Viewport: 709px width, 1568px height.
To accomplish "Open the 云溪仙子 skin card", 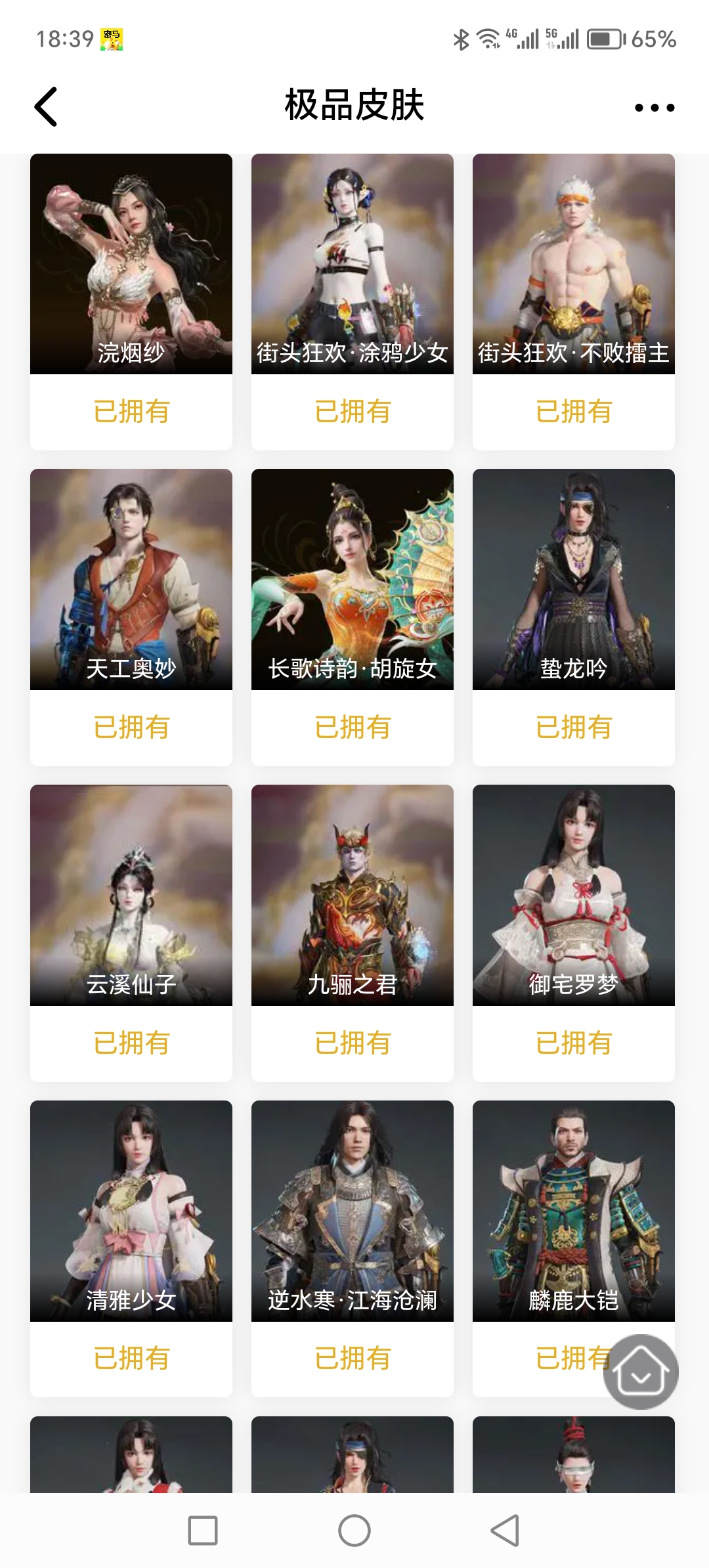I will [131, 895].
